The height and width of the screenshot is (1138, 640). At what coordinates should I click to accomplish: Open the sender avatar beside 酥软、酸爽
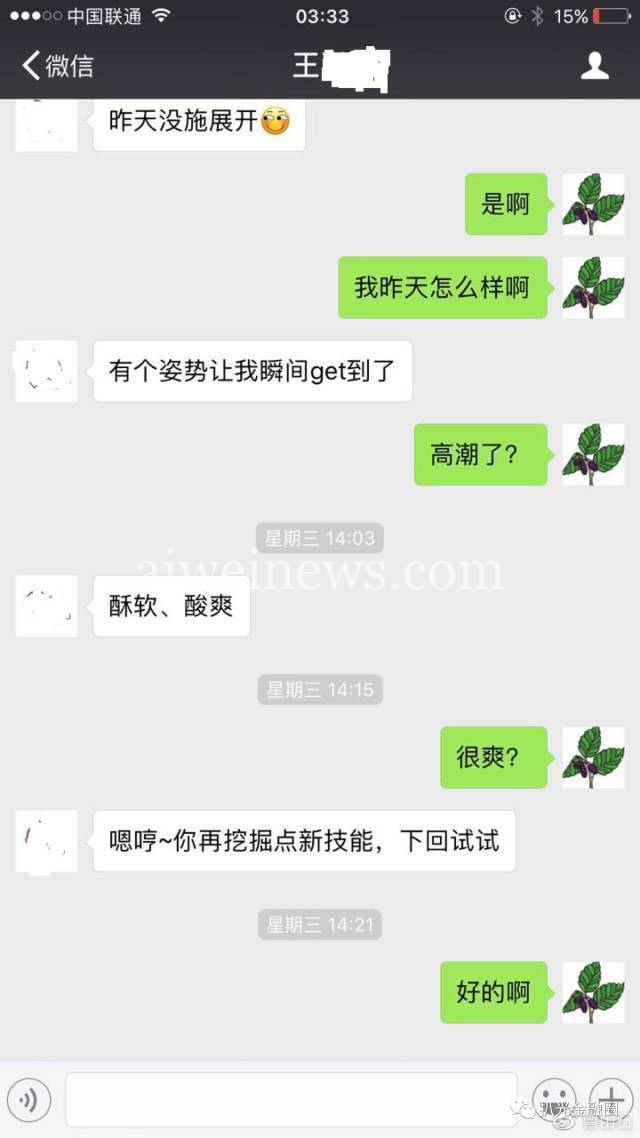pos(46,606)
